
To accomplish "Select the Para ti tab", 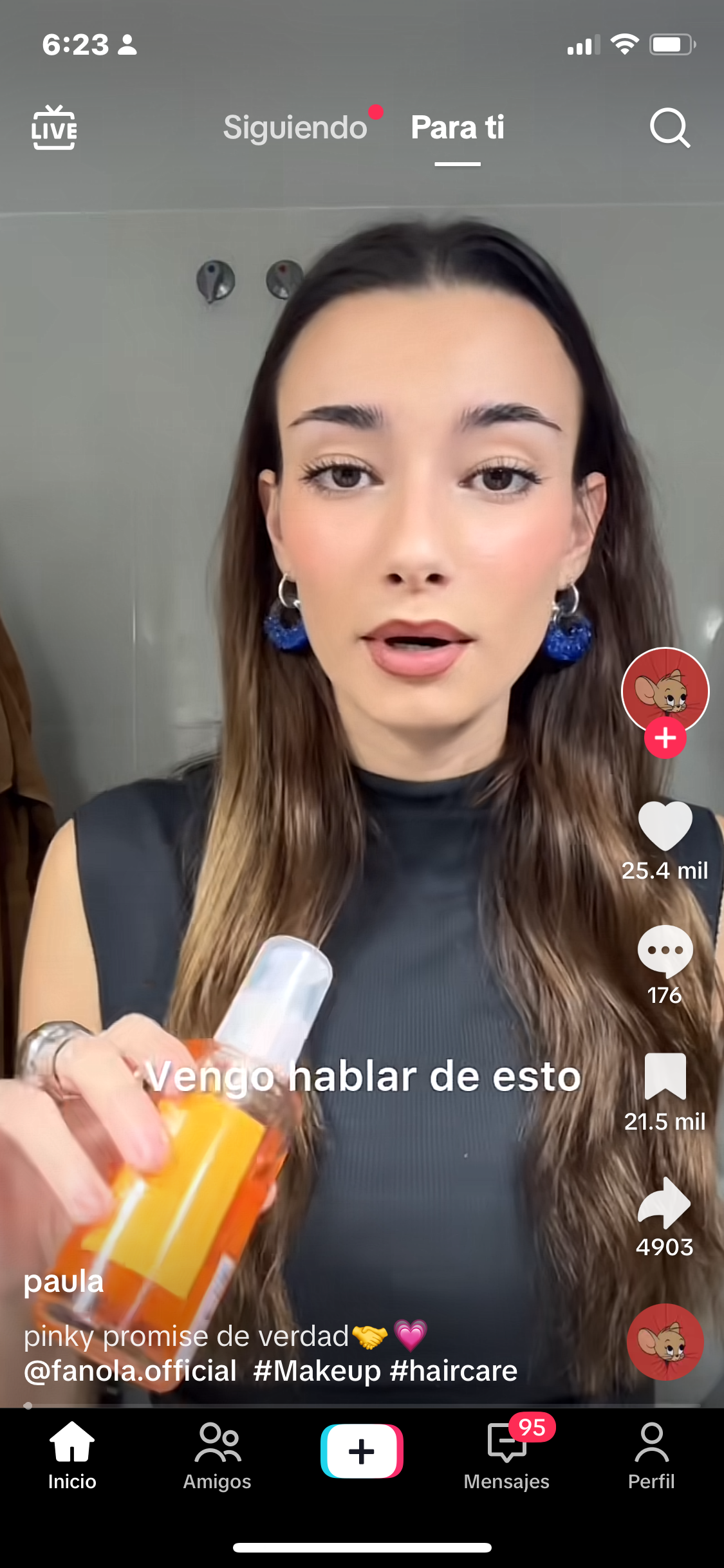I will tap(458, 127).
